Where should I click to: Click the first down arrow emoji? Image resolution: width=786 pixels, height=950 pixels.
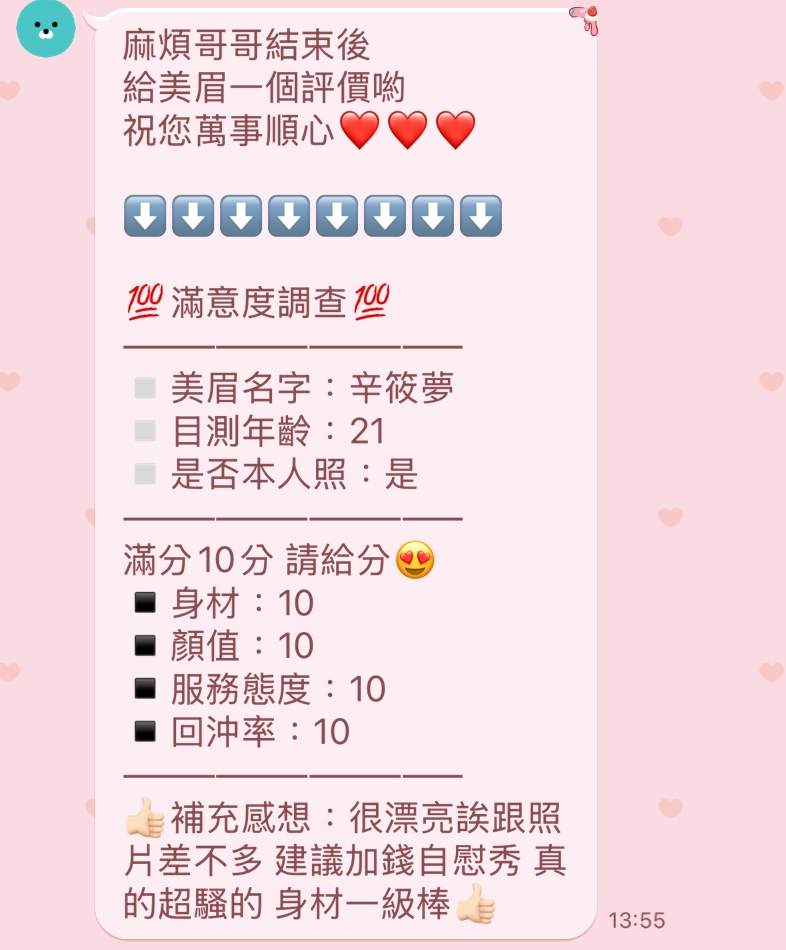point(144,214)
